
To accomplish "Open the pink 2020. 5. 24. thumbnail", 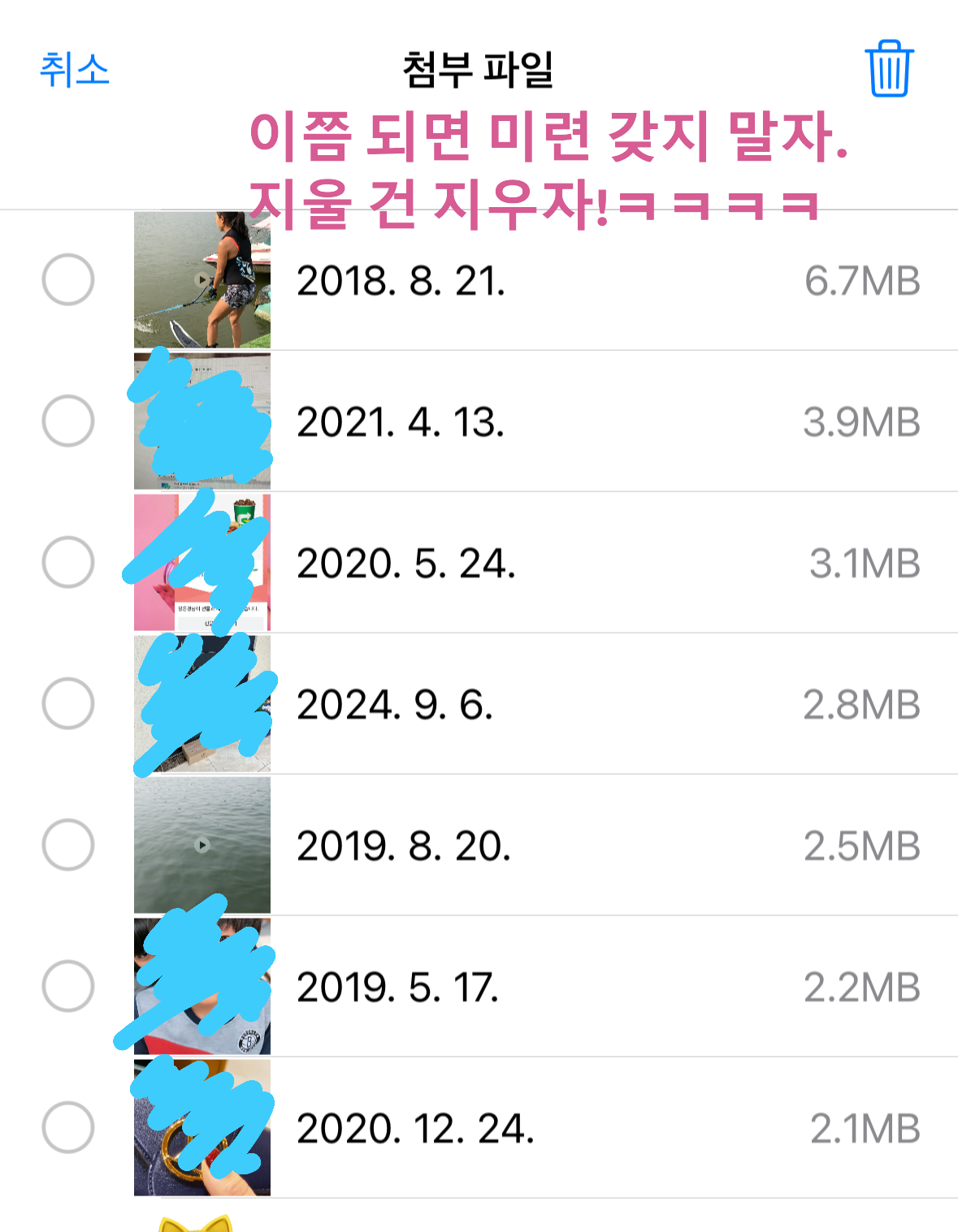I will (x=202, y=562).
